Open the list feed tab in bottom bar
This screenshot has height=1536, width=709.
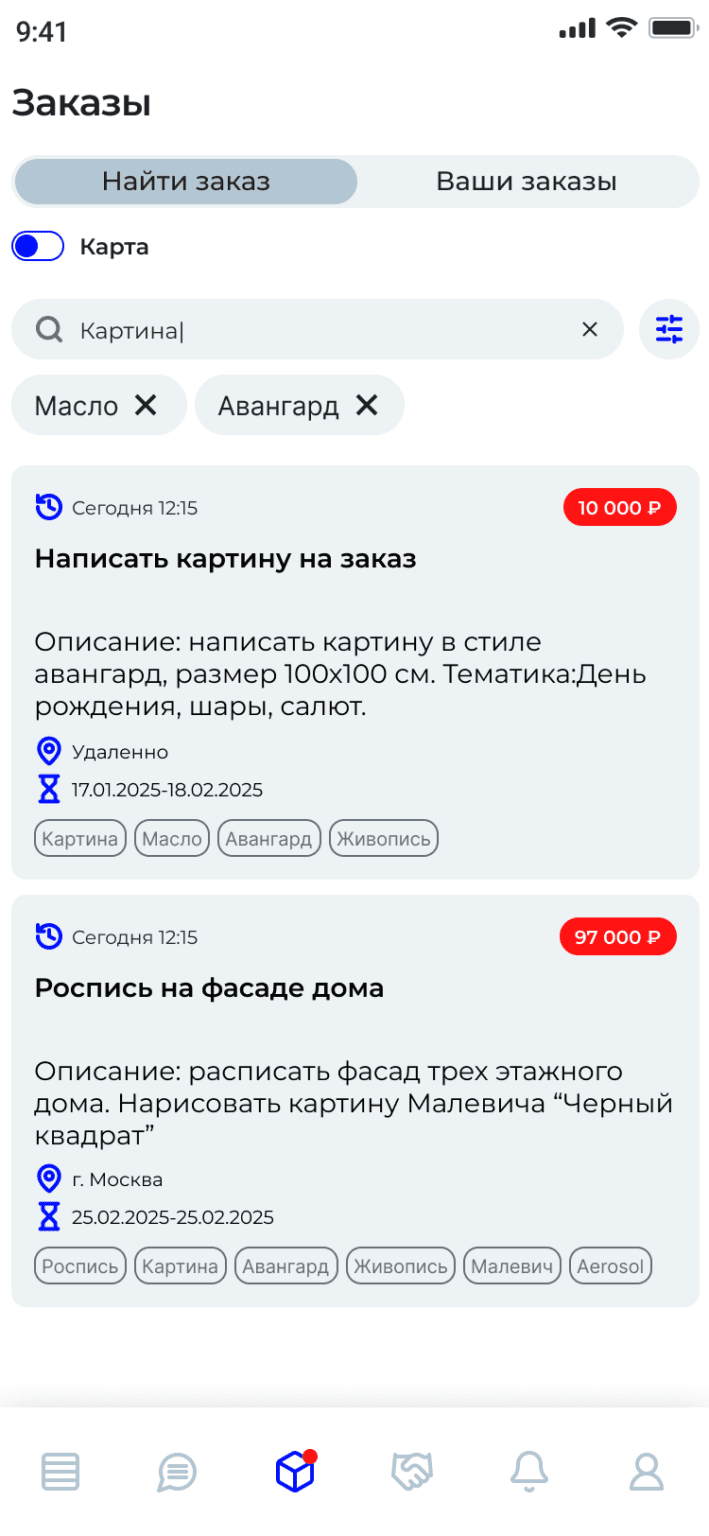click(x=60, y=1472)
